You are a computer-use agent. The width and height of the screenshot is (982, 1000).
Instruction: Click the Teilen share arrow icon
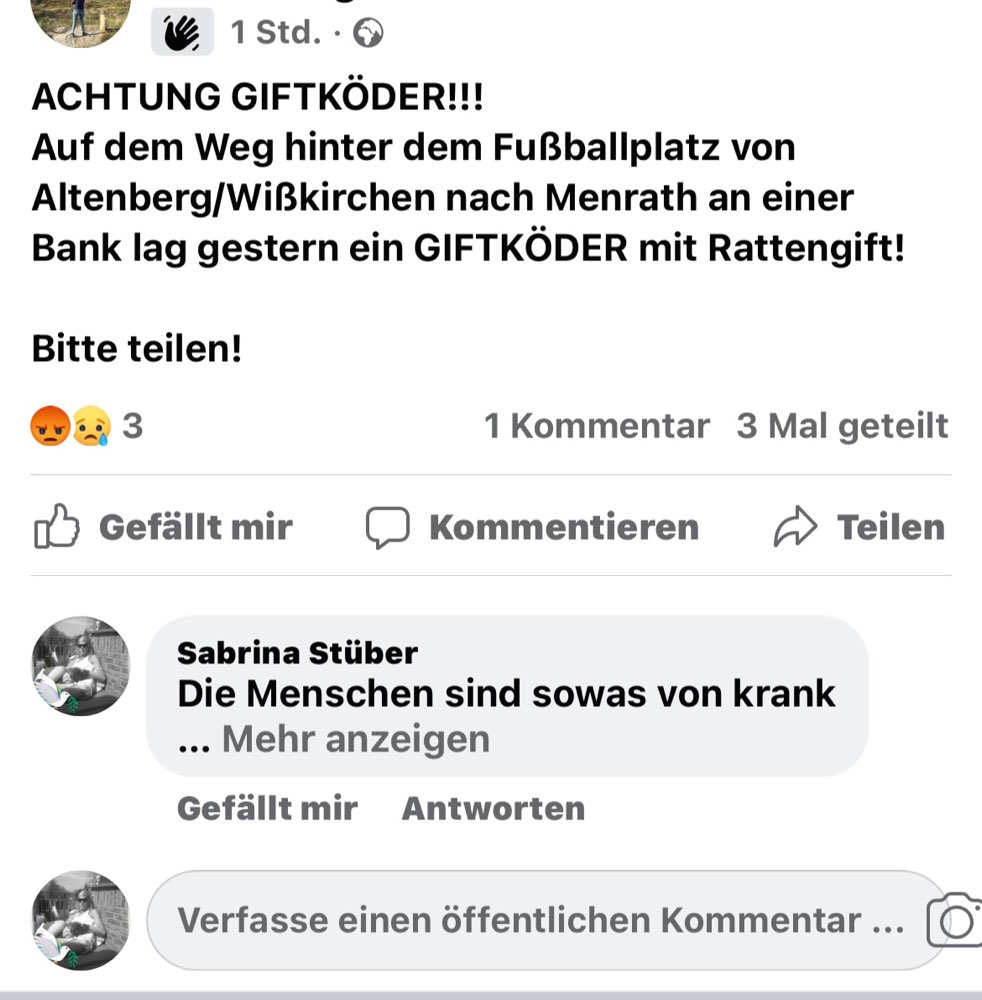point(797,525)
